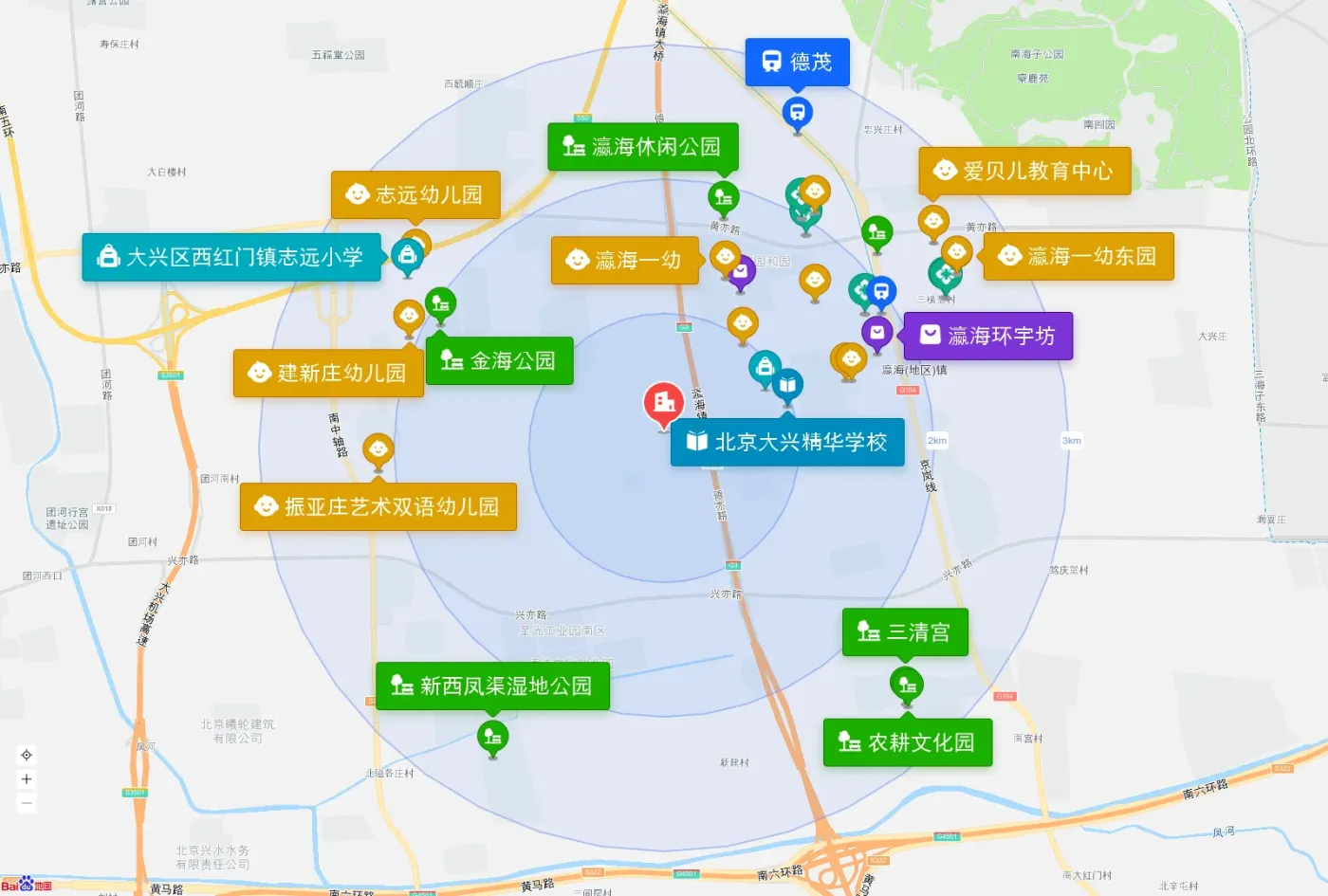The image size is (1328, 896).
Task: Open the 瀛海环宇坊 shopping label
Action: point(987,336)
